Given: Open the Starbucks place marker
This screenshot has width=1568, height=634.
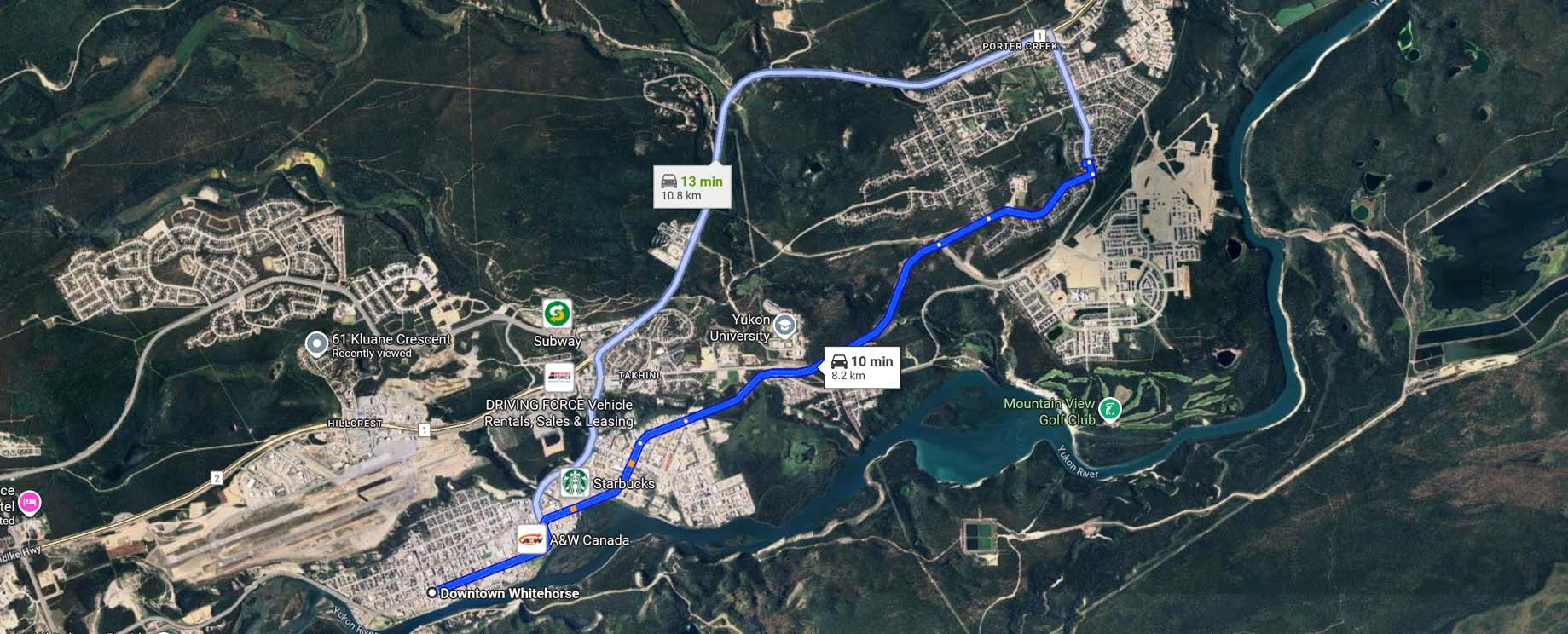Looking at the screenshot, I should pos(576,482).
